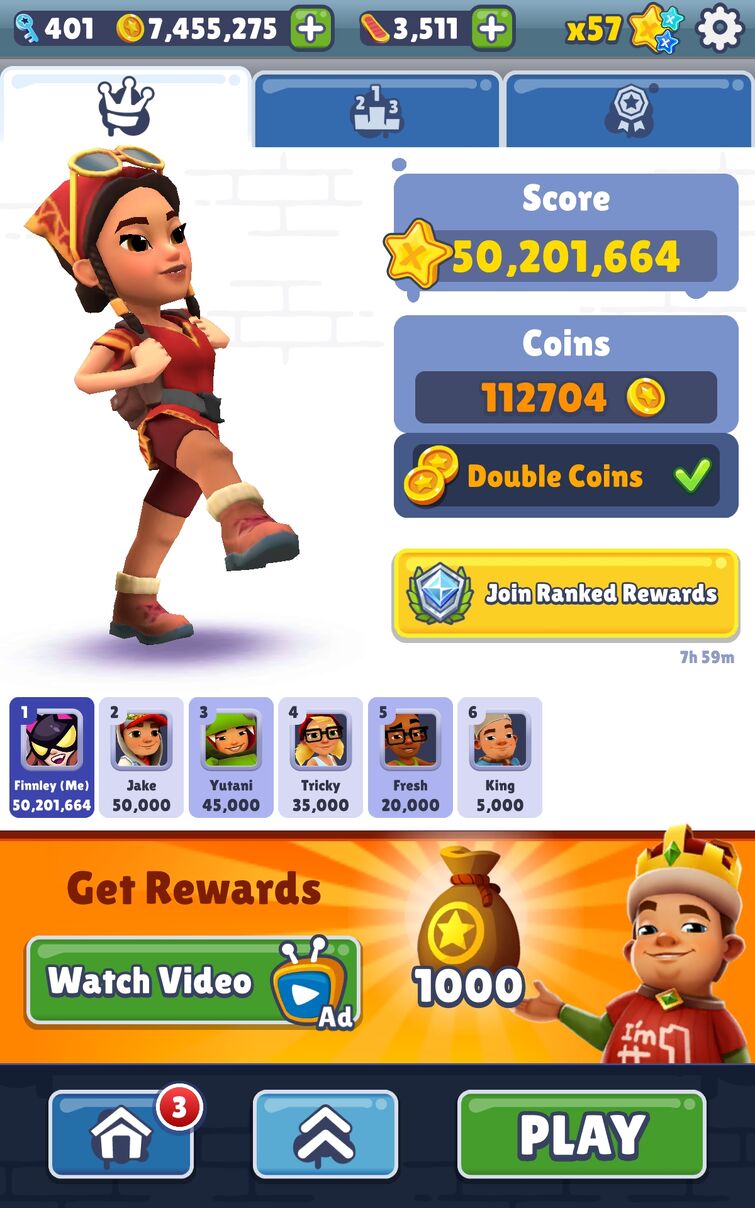Tap Join Ranked Rewards
Image resolution: width=755 pixels, height=1208 pixels.
pyautogui.click(x=566, y=594)
